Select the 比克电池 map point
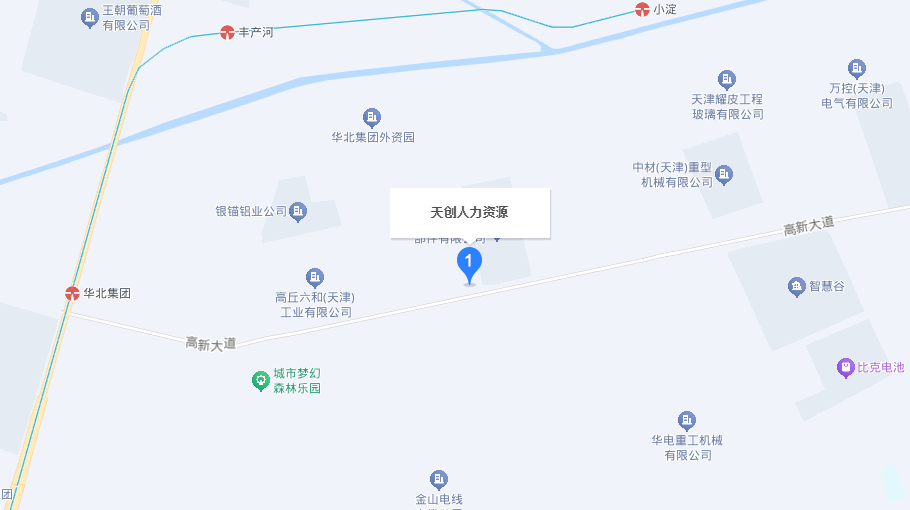This screenshot has height=510, width=910. point(846,368)
